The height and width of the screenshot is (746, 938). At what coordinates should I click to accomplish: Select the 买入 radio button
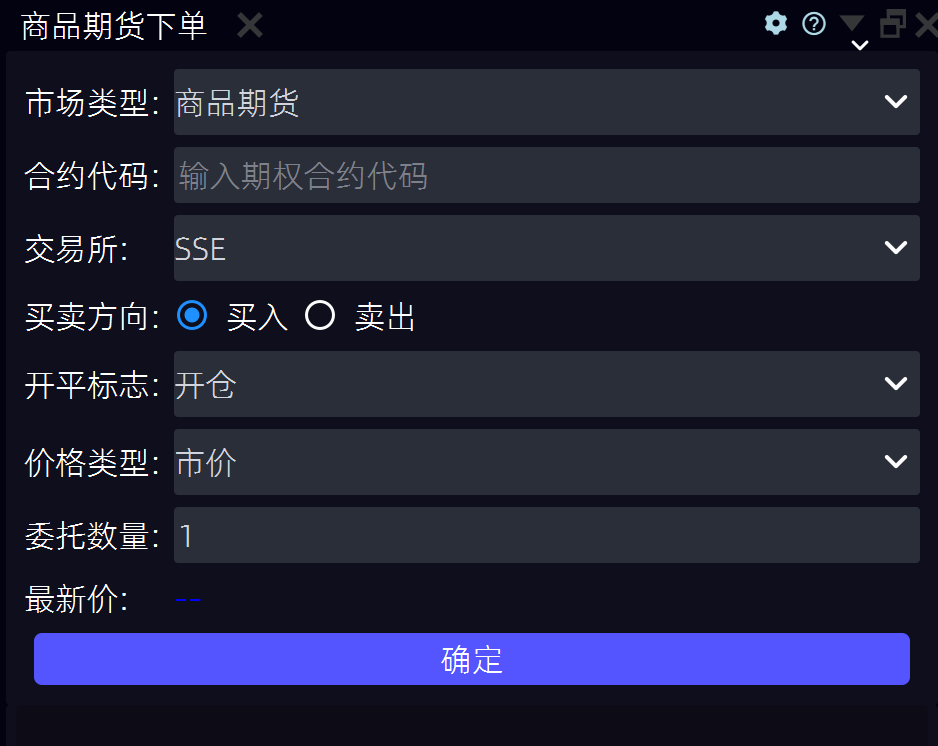(192, 316)
